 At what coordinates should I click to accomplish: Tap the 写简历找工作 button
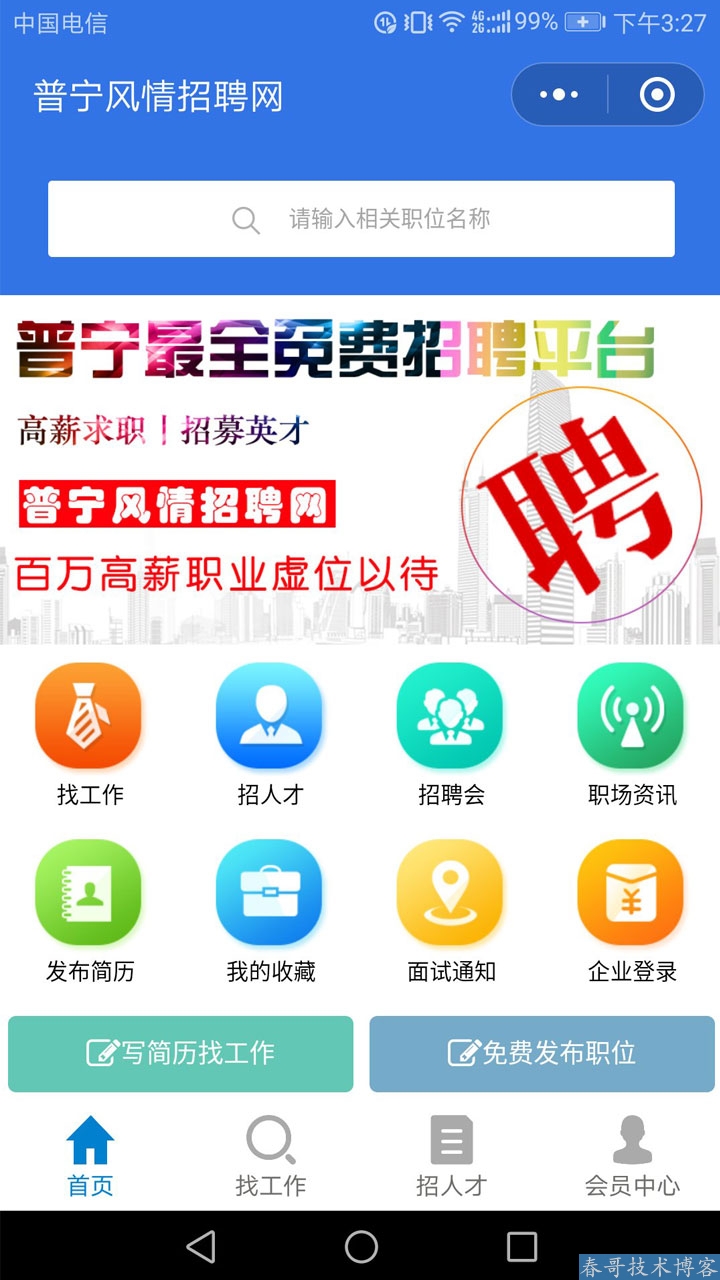181,1054
